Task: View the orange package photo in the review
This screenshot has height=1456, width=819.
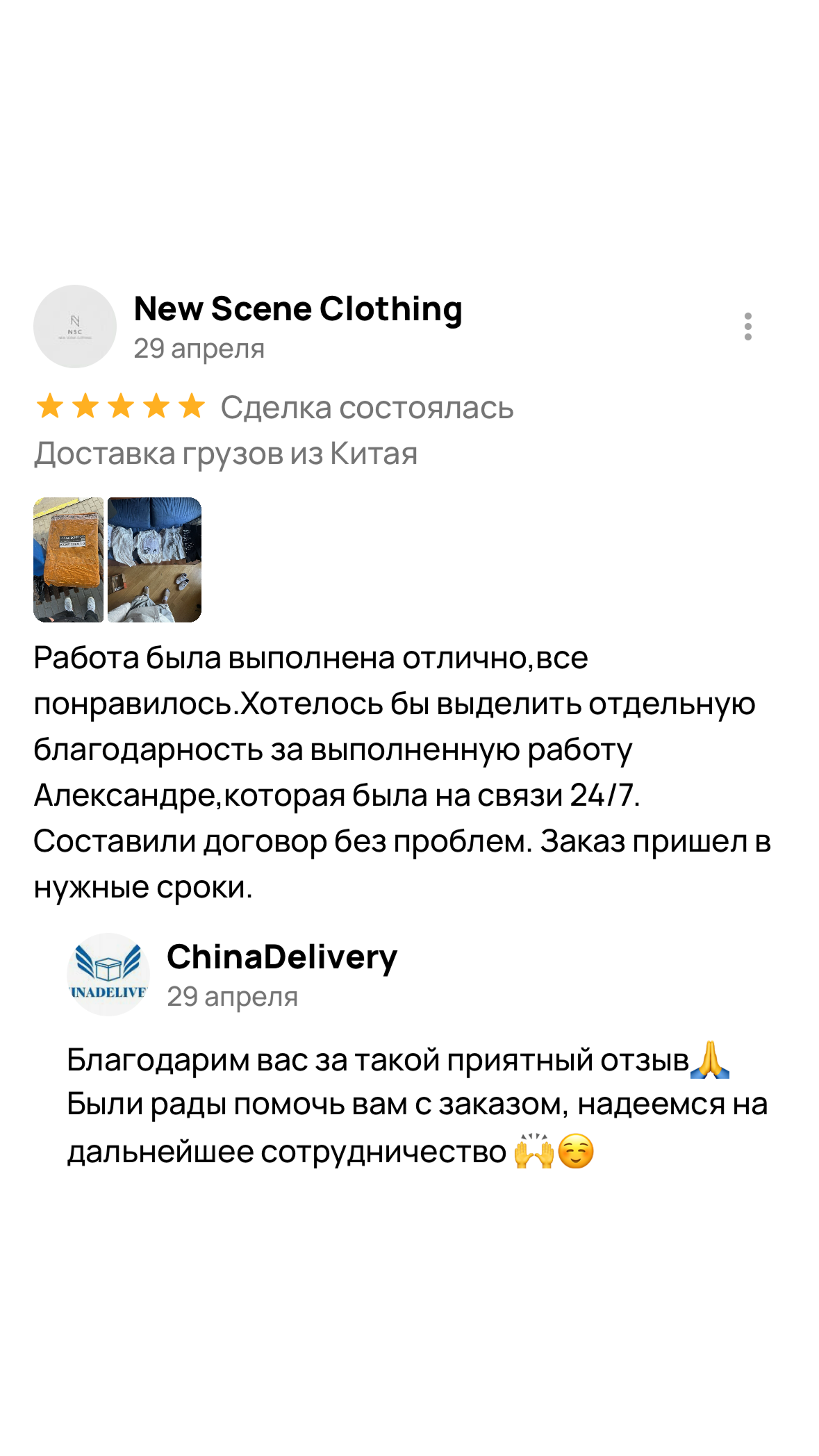Action: 68,559
